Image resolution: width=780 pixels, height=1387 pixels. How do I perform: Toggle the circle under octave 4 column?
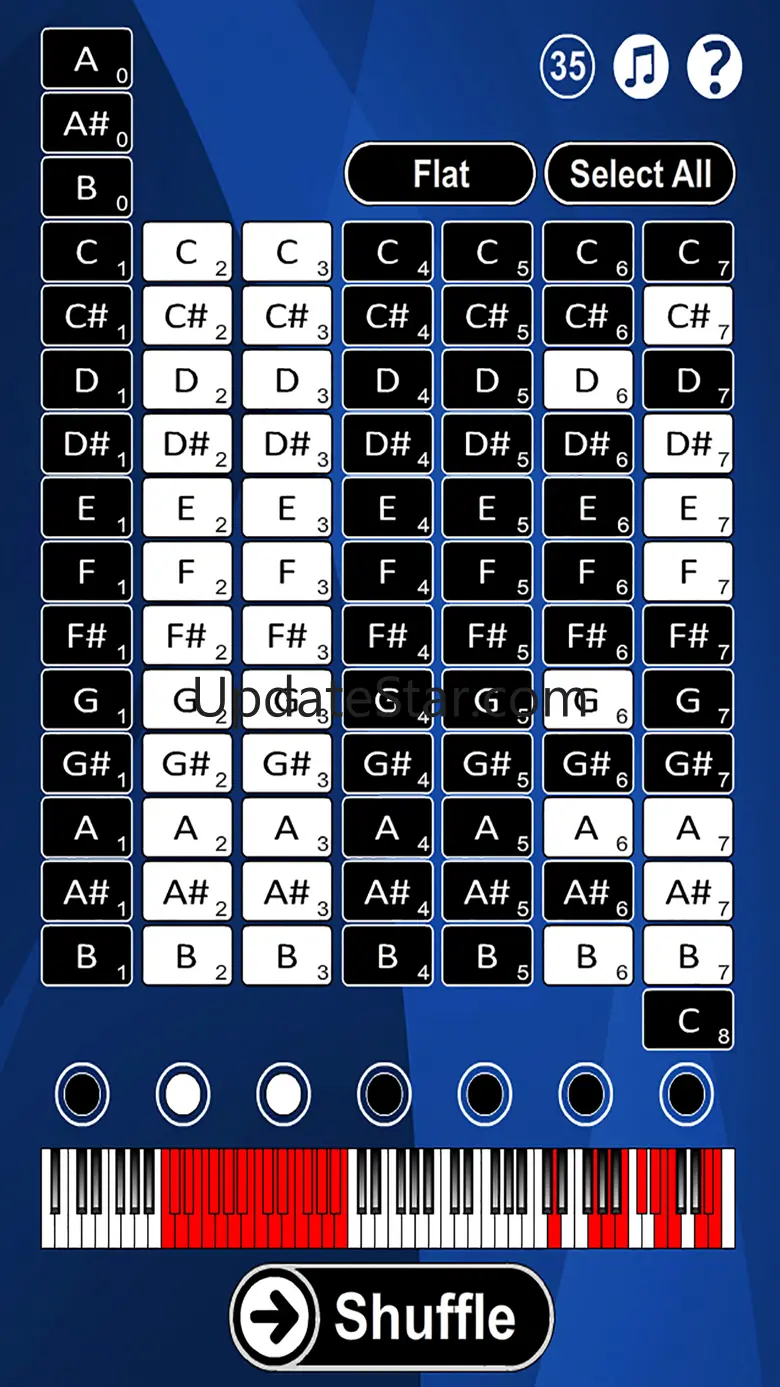point(384,1094)
